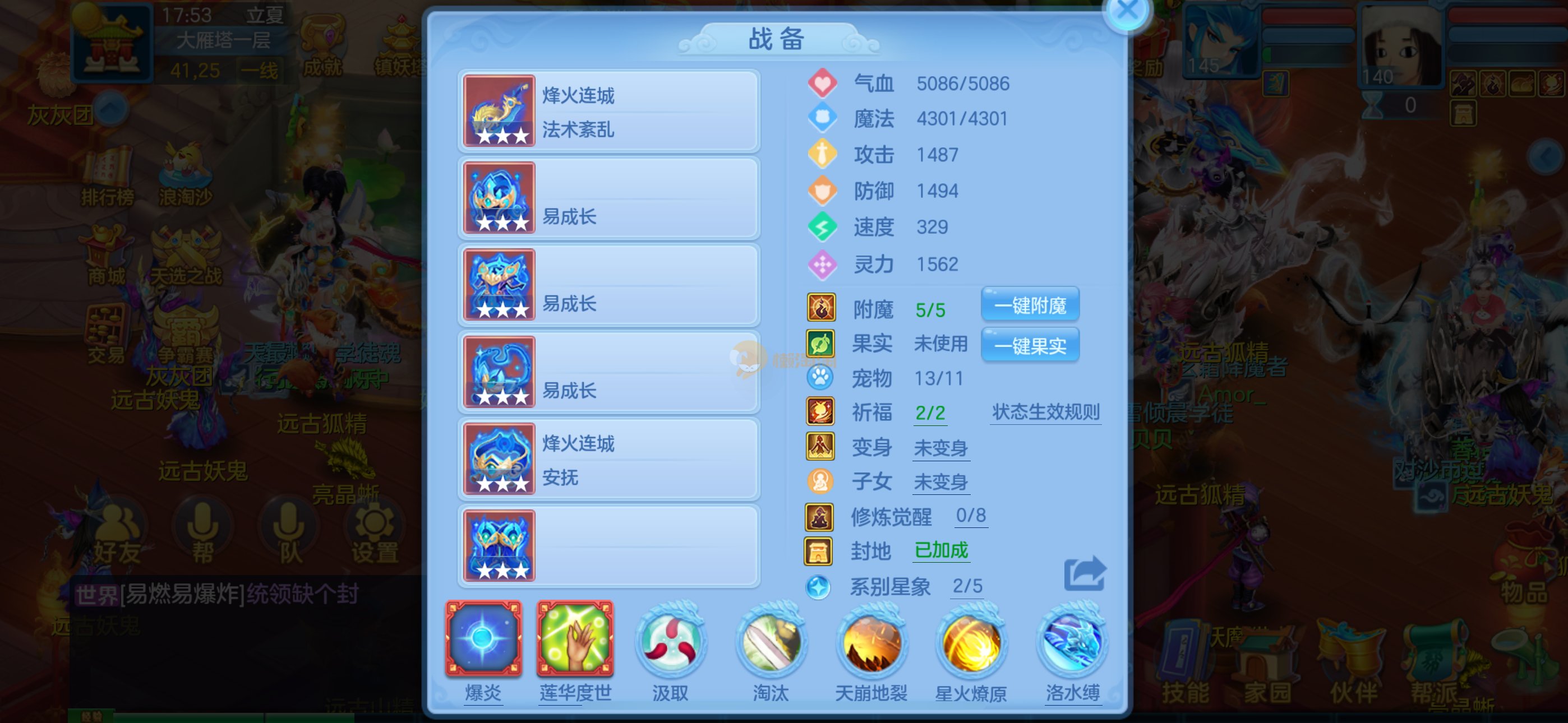Select the 淘汰 skill
The image size is (1568, 723).
[x=771, y=641]
